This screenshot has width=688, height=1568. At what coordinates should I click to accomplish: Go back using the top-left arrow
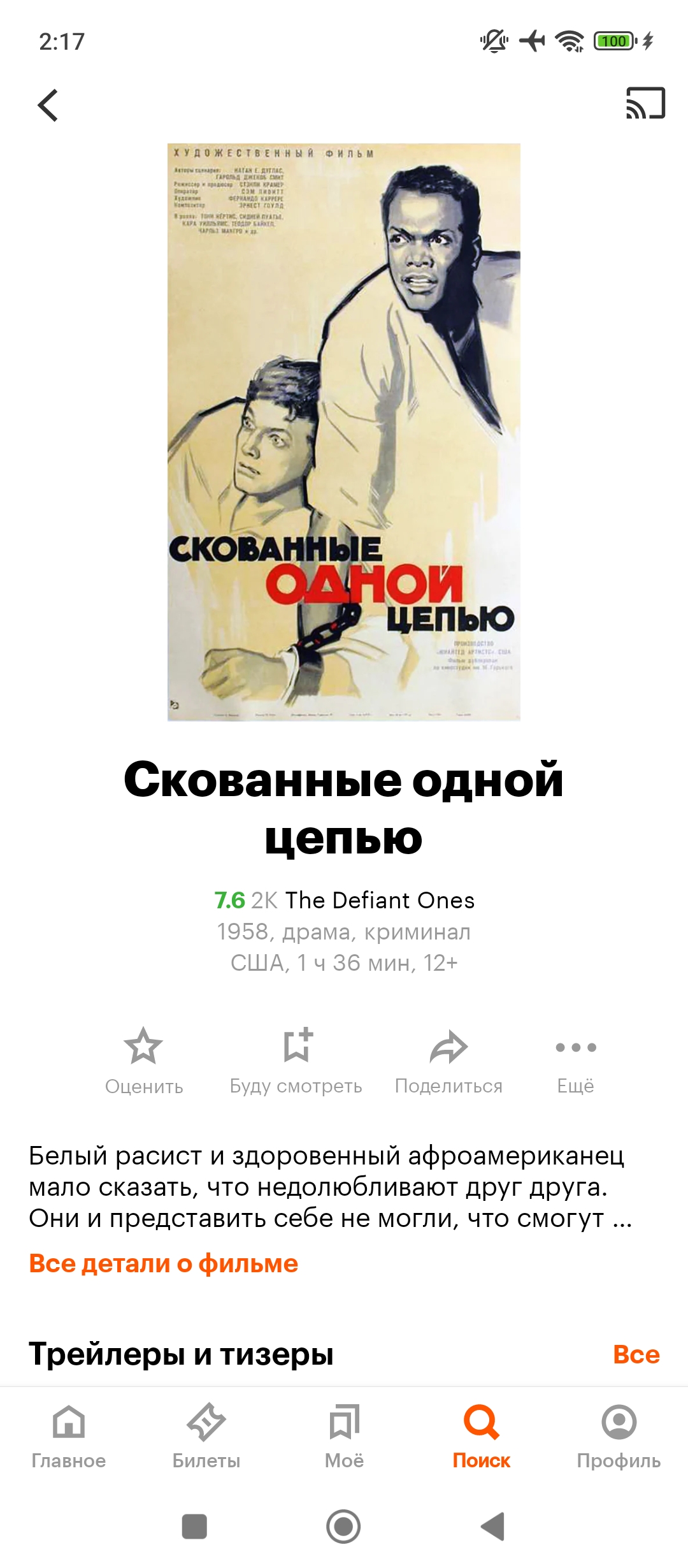click(48, 105)
